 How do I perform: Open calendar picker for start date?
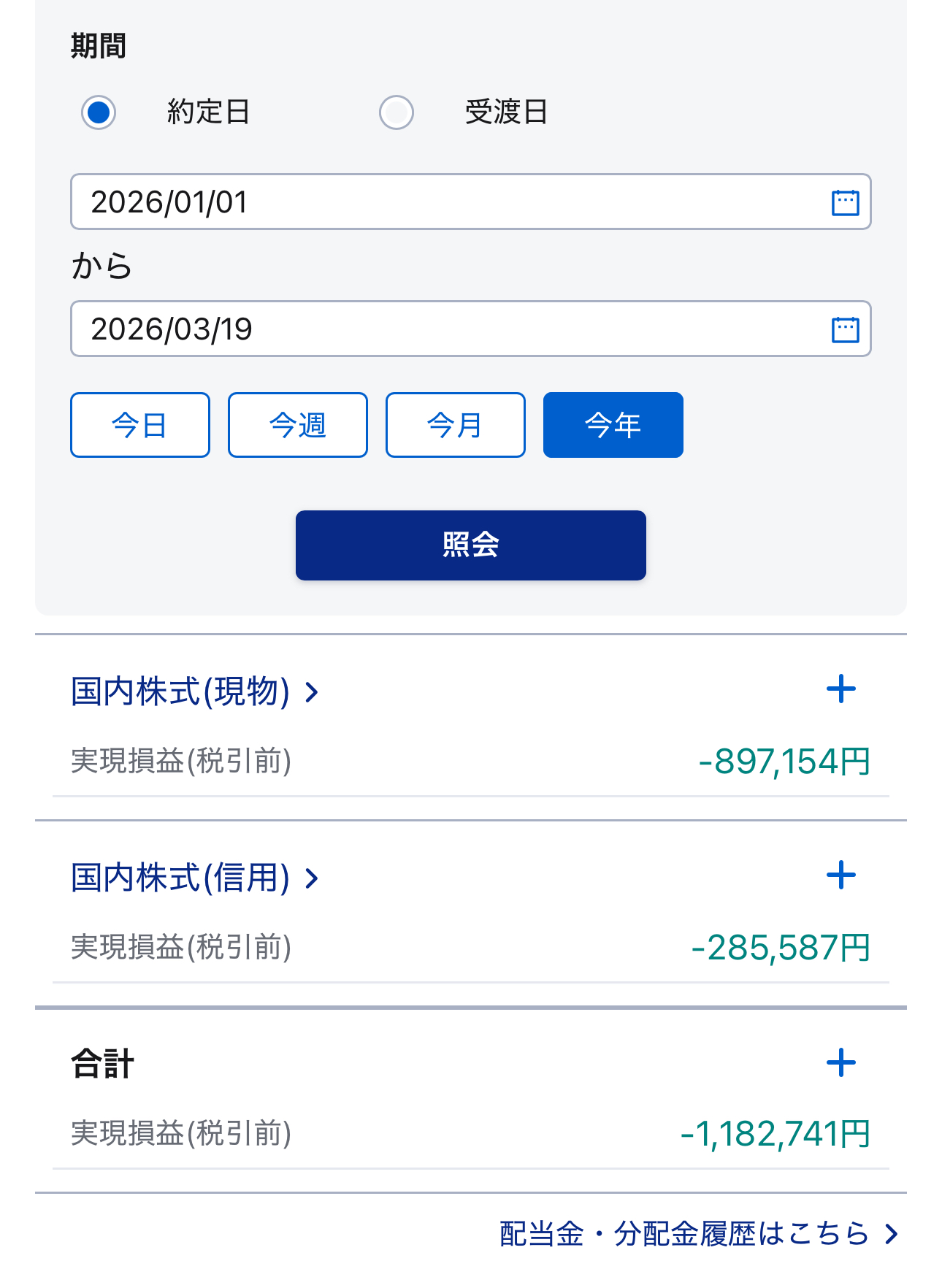[x=845, y=202]
